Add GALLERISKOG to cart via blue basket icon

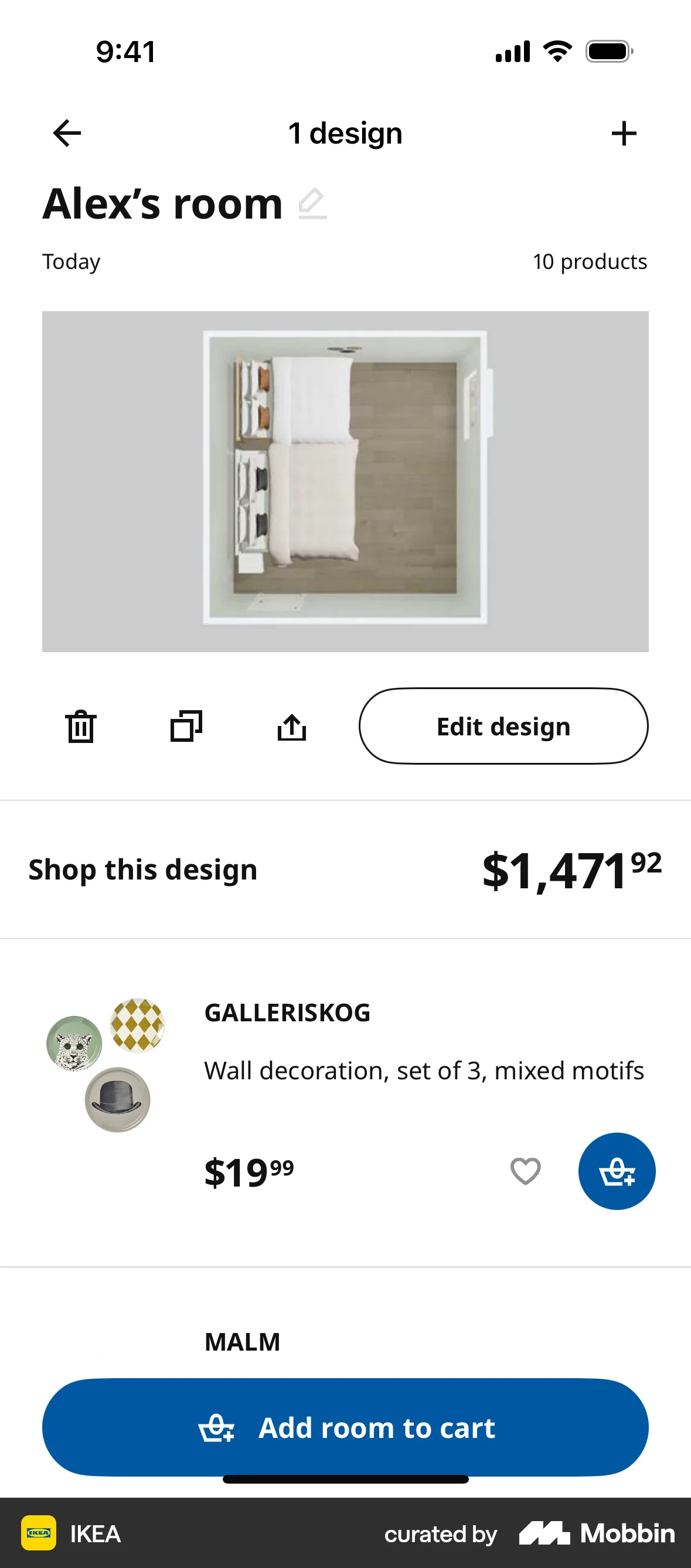tap(617, 1170)
